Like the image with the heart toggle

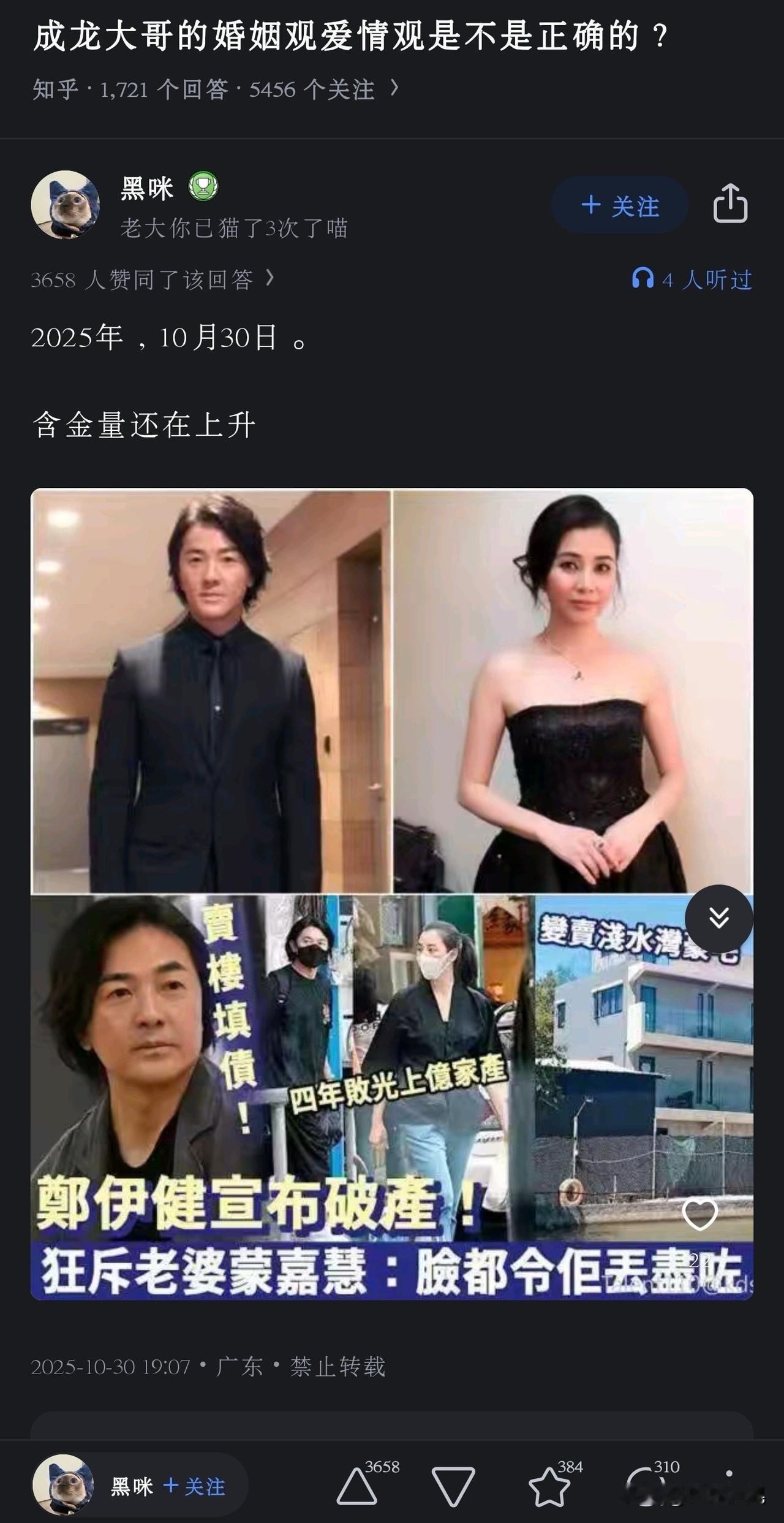pyautogui.click(x=700, y=1215)
